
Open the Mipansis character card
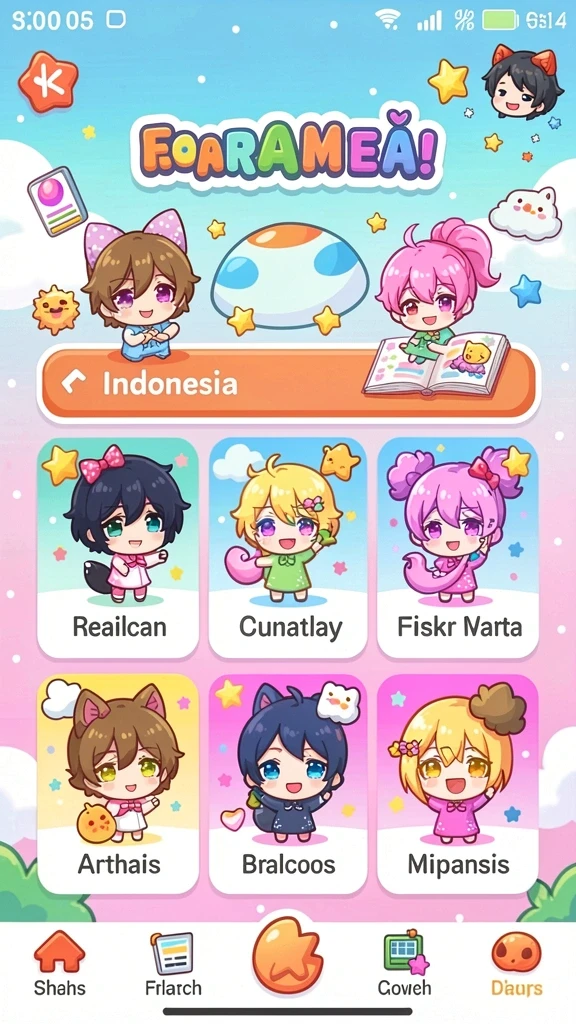pyautogui.click(x=458, y=784)
